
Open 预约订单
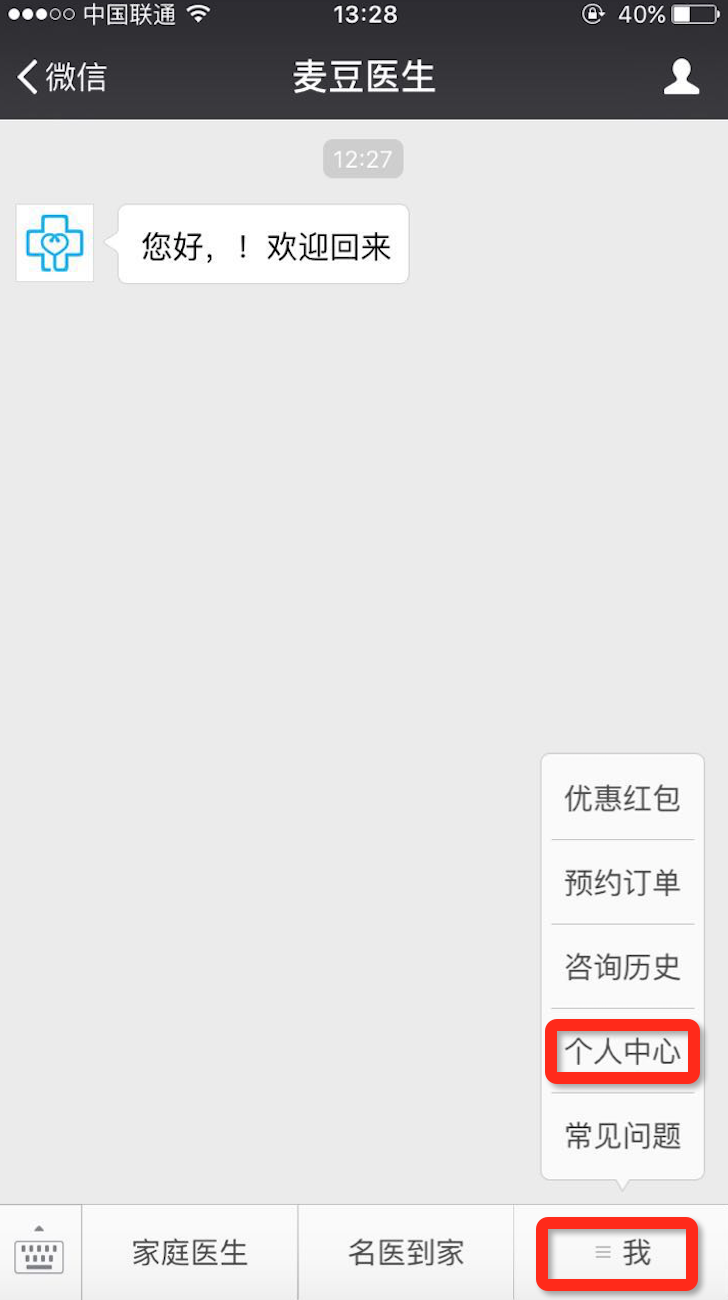(x=622, y=882)
